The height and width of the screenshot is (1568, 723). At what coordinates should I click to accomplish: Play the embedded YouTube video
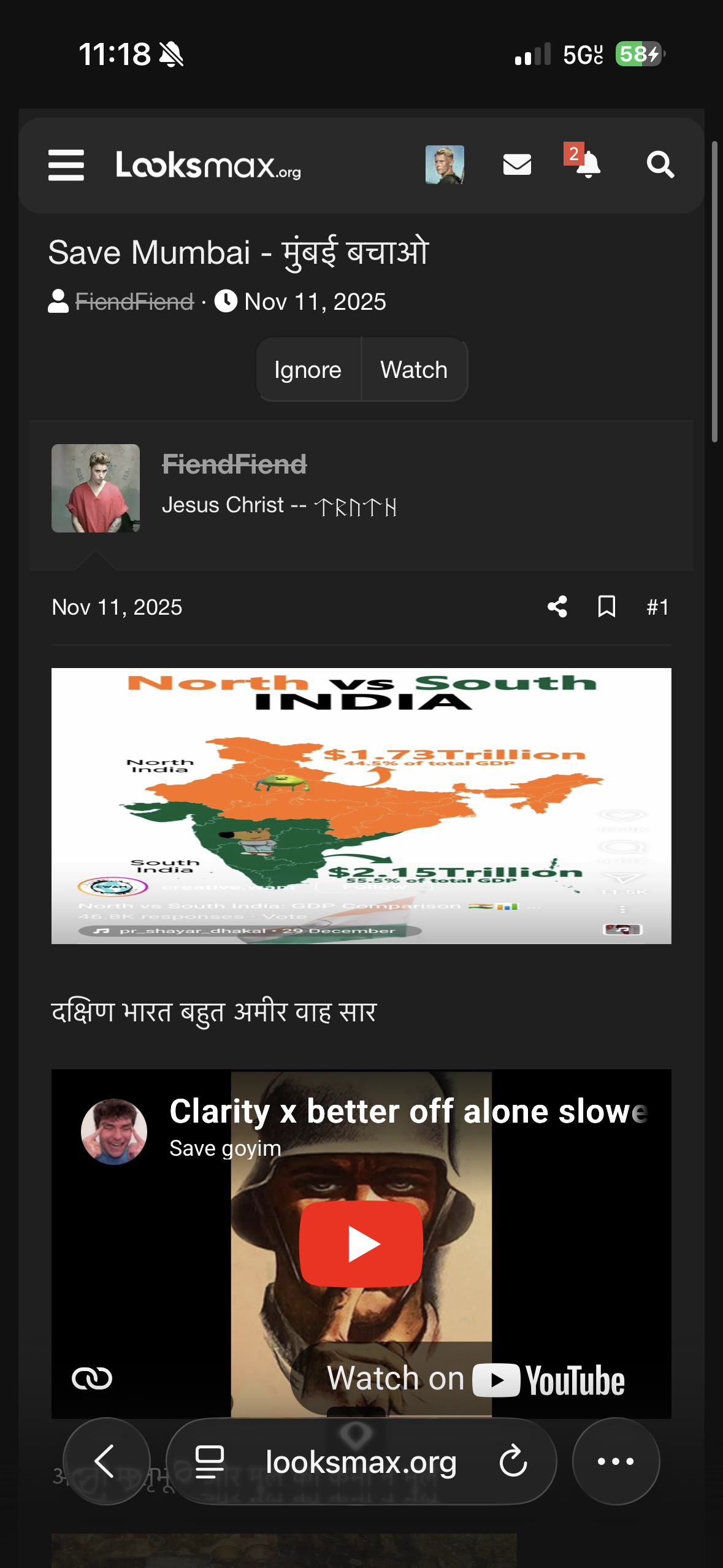[361, 1243]
